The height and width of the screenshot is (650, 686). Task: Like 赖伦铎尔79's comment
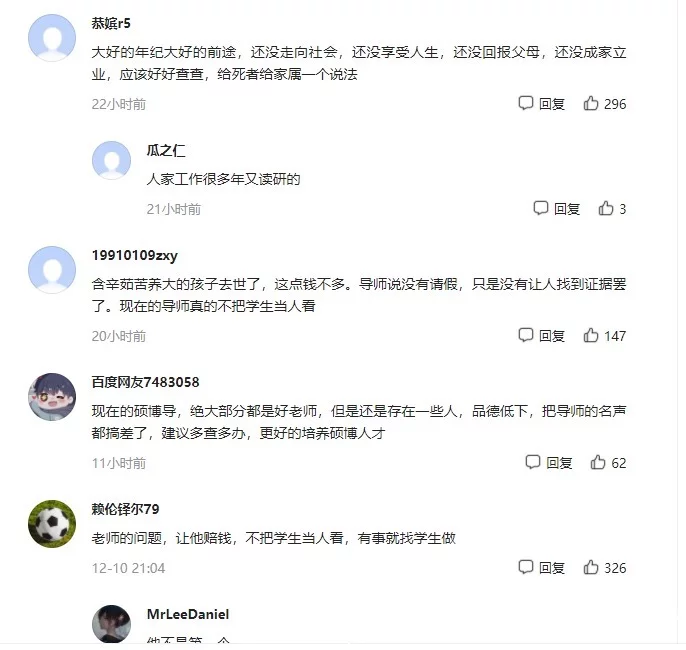(604, 567)
